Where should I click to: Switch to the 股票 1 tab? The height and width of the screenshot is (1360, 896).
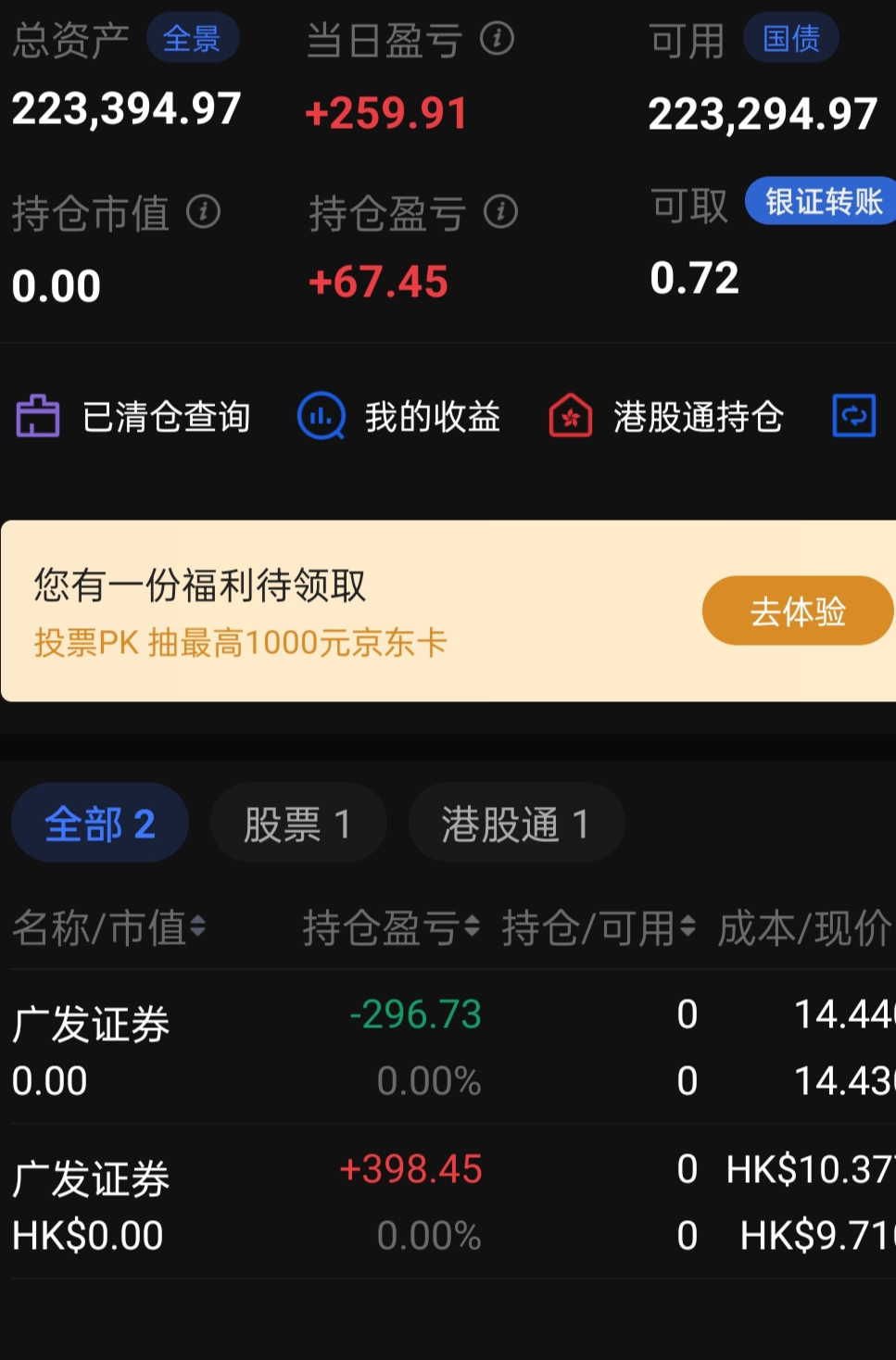point(298,822)
